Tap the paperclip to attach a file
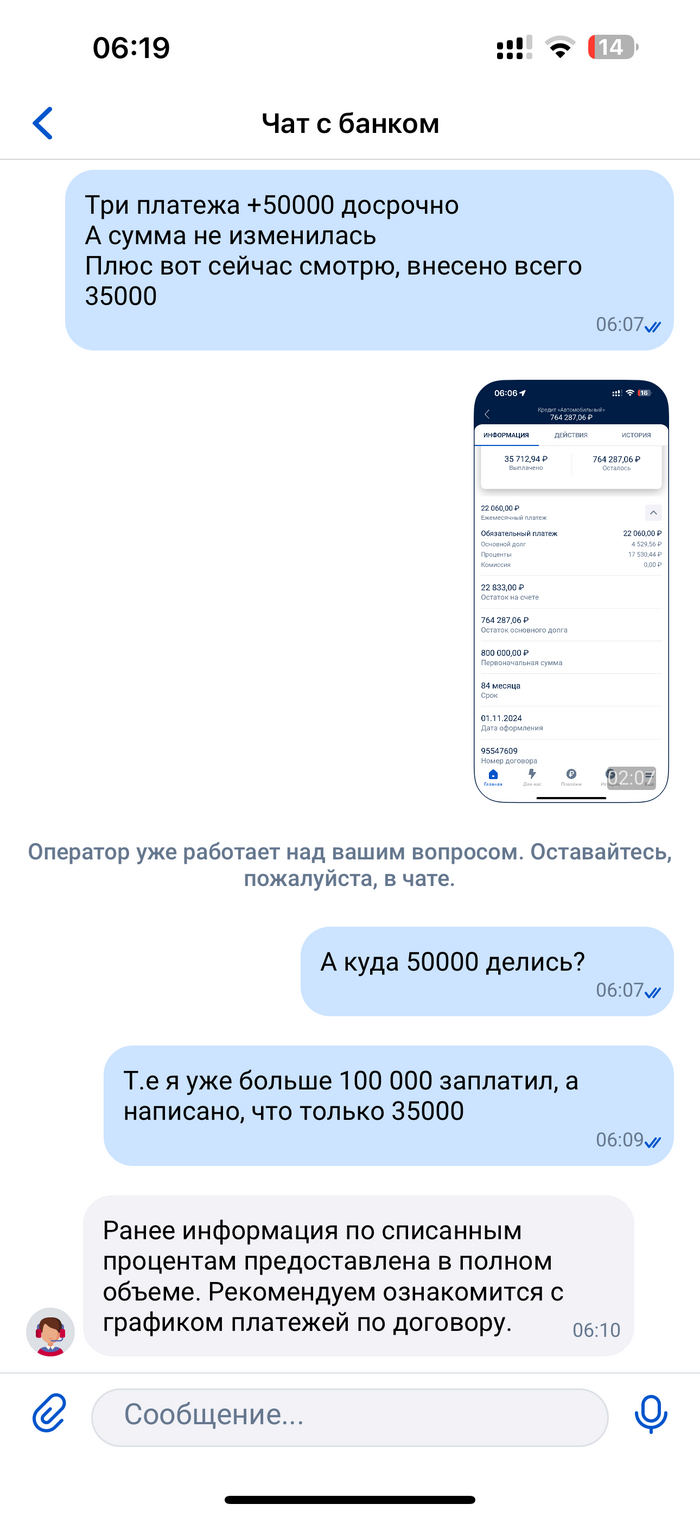This screenshot has height=1517, width=700. point(49,1414)
